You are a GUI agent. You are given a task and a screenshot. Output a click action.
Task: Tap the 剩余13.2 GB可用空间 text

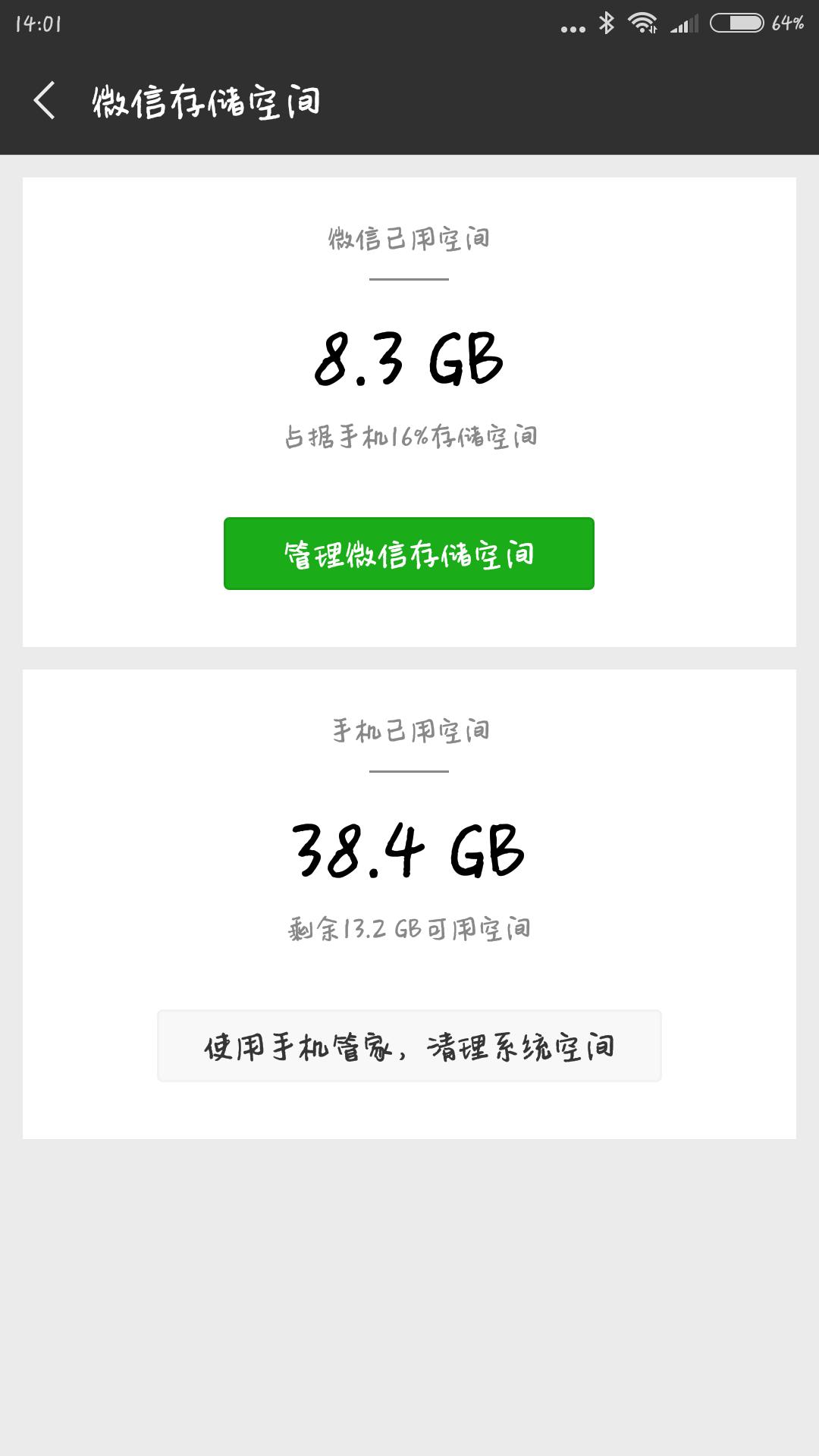(409, 927)
